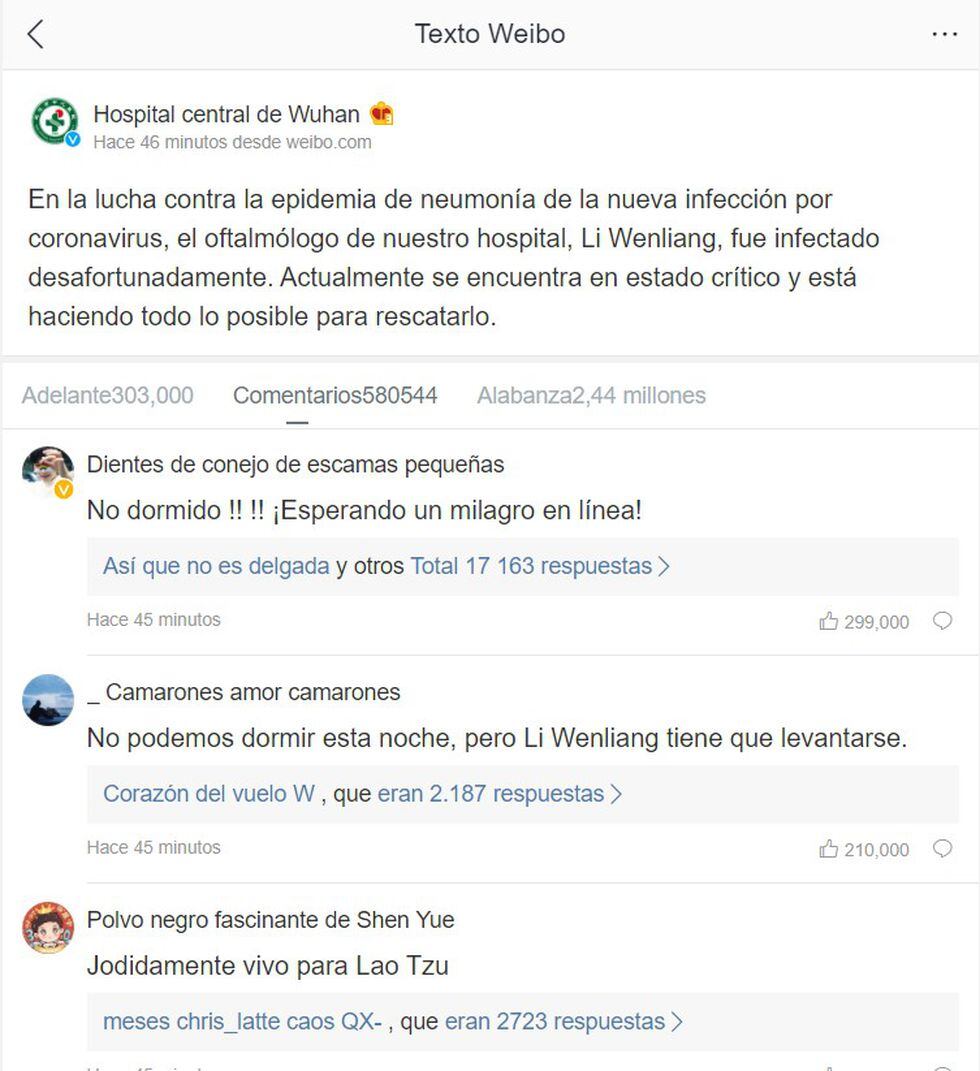Reply to Camarones amor camarones comment
The width and height of the screenshot is (980, 1071).
[942, 848]
